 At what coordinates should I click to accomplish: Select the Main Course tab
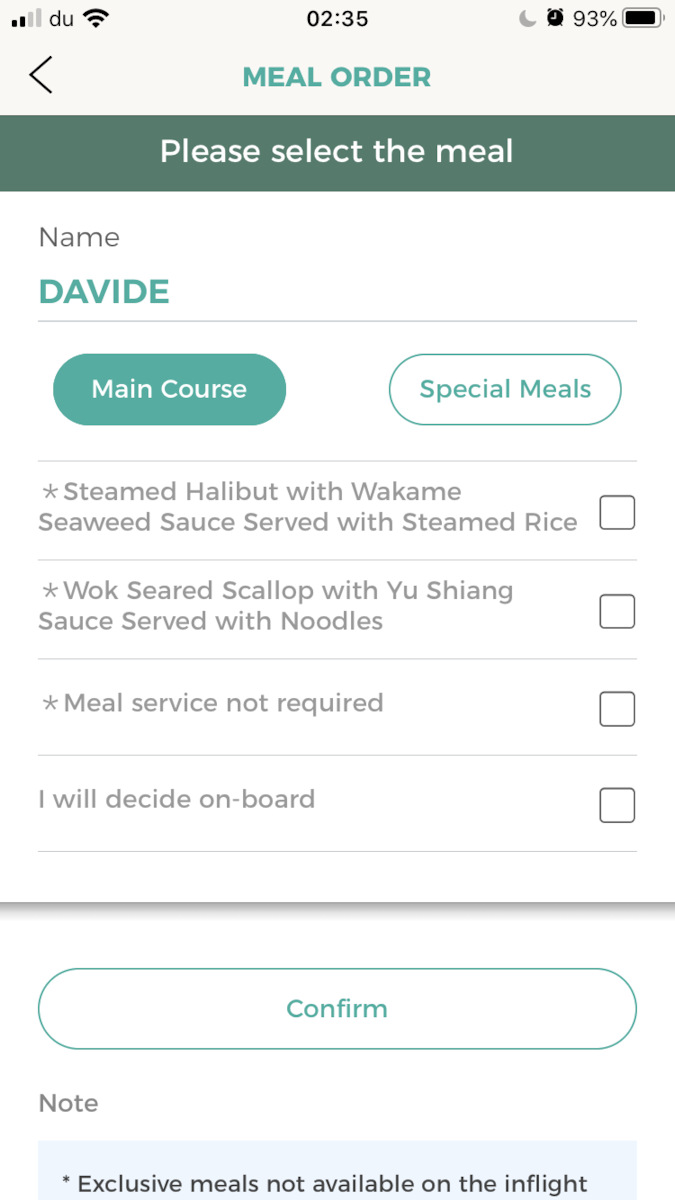[x=169, y=389]
